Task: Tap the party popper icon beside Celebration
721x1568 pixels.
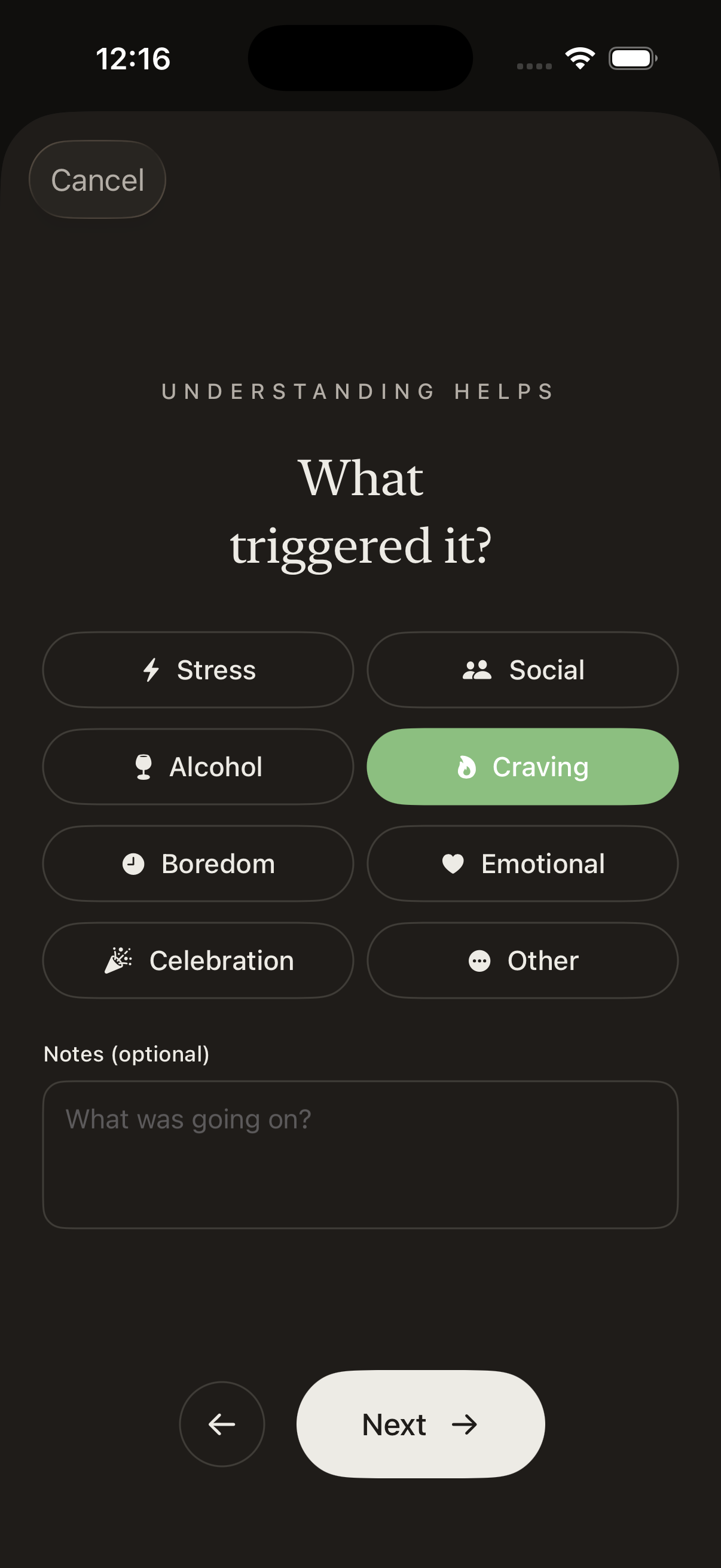Action: coord(120,960)
